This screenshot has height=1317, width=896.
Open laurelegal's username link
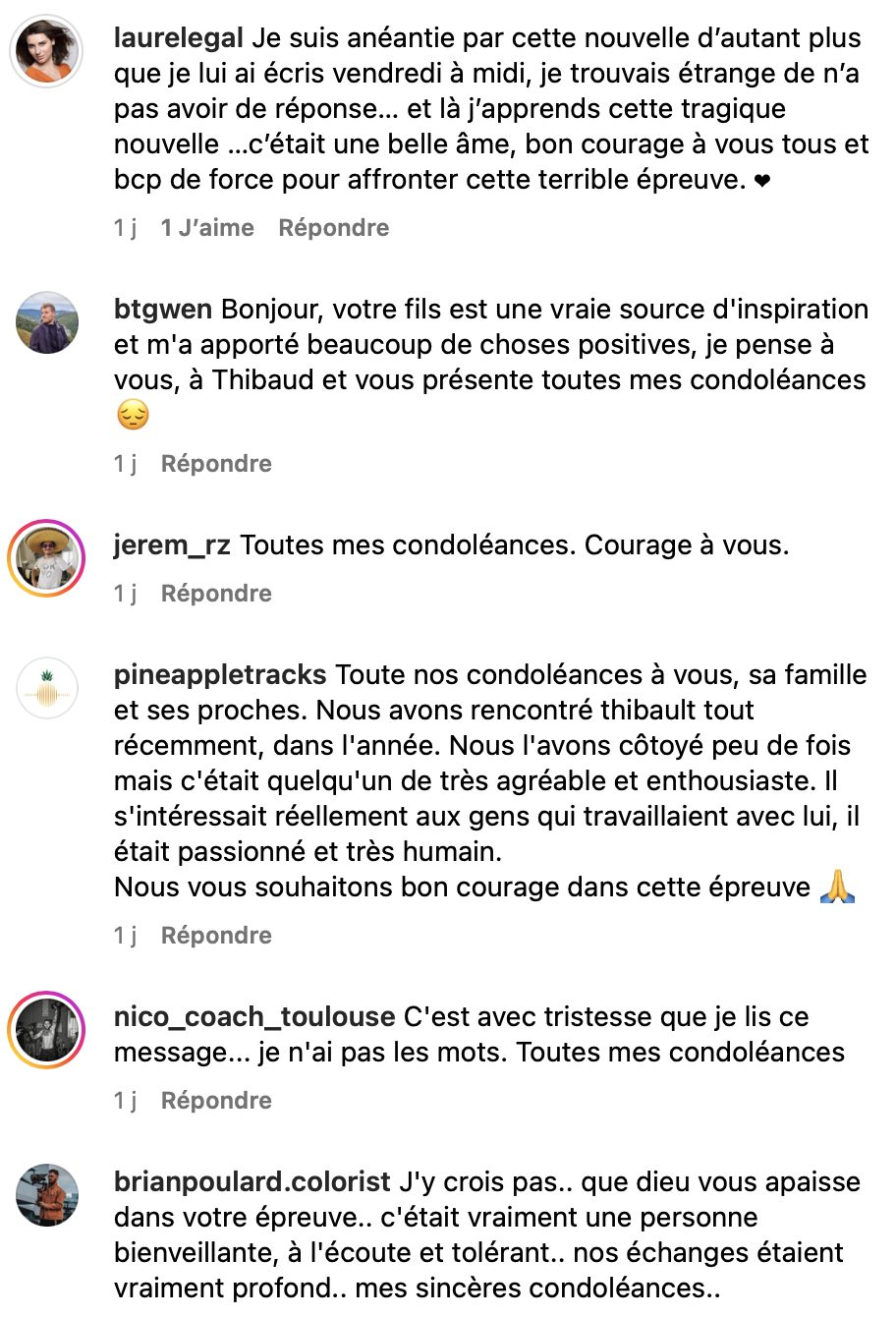click(x=178, y=38)
